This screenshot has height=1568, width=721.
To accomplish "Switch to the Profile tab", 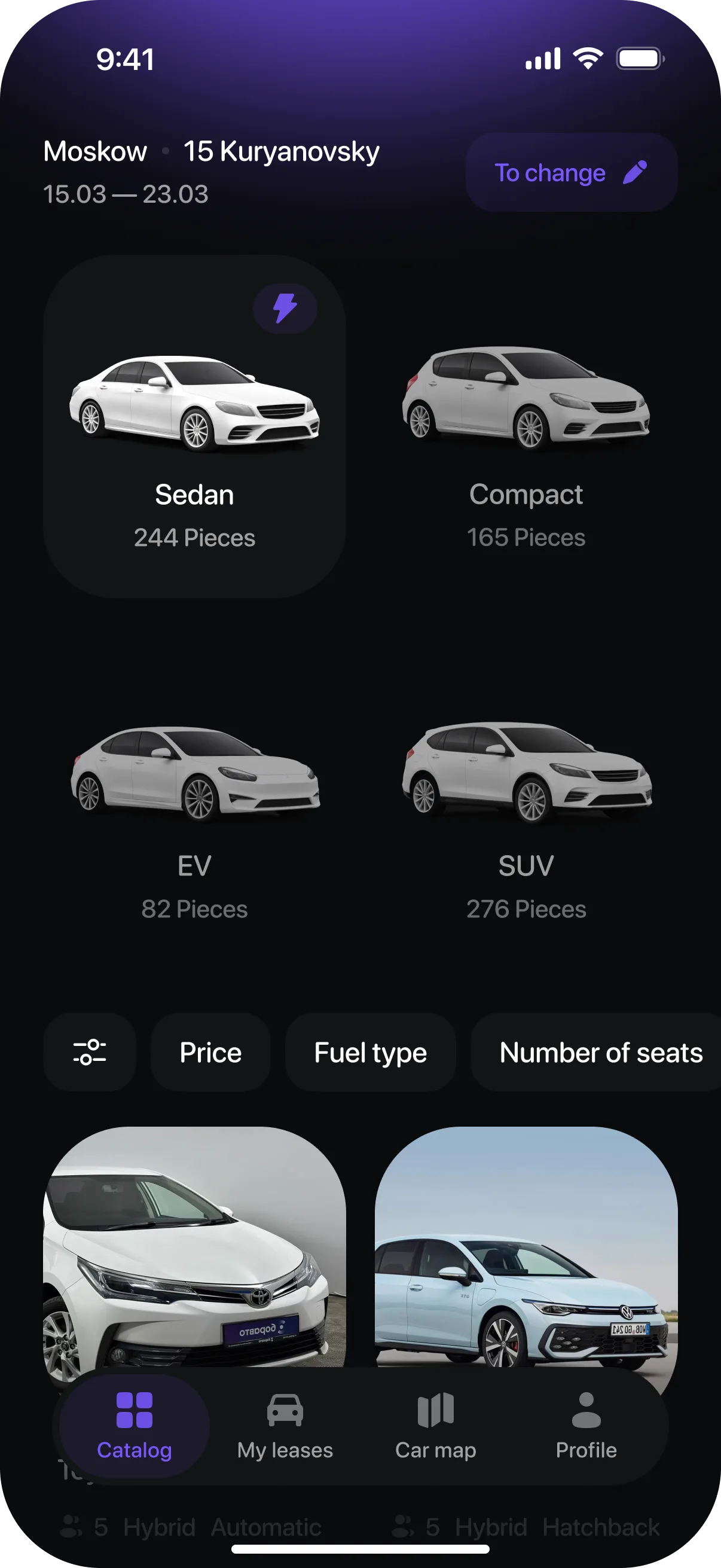I will [586, 1426].
